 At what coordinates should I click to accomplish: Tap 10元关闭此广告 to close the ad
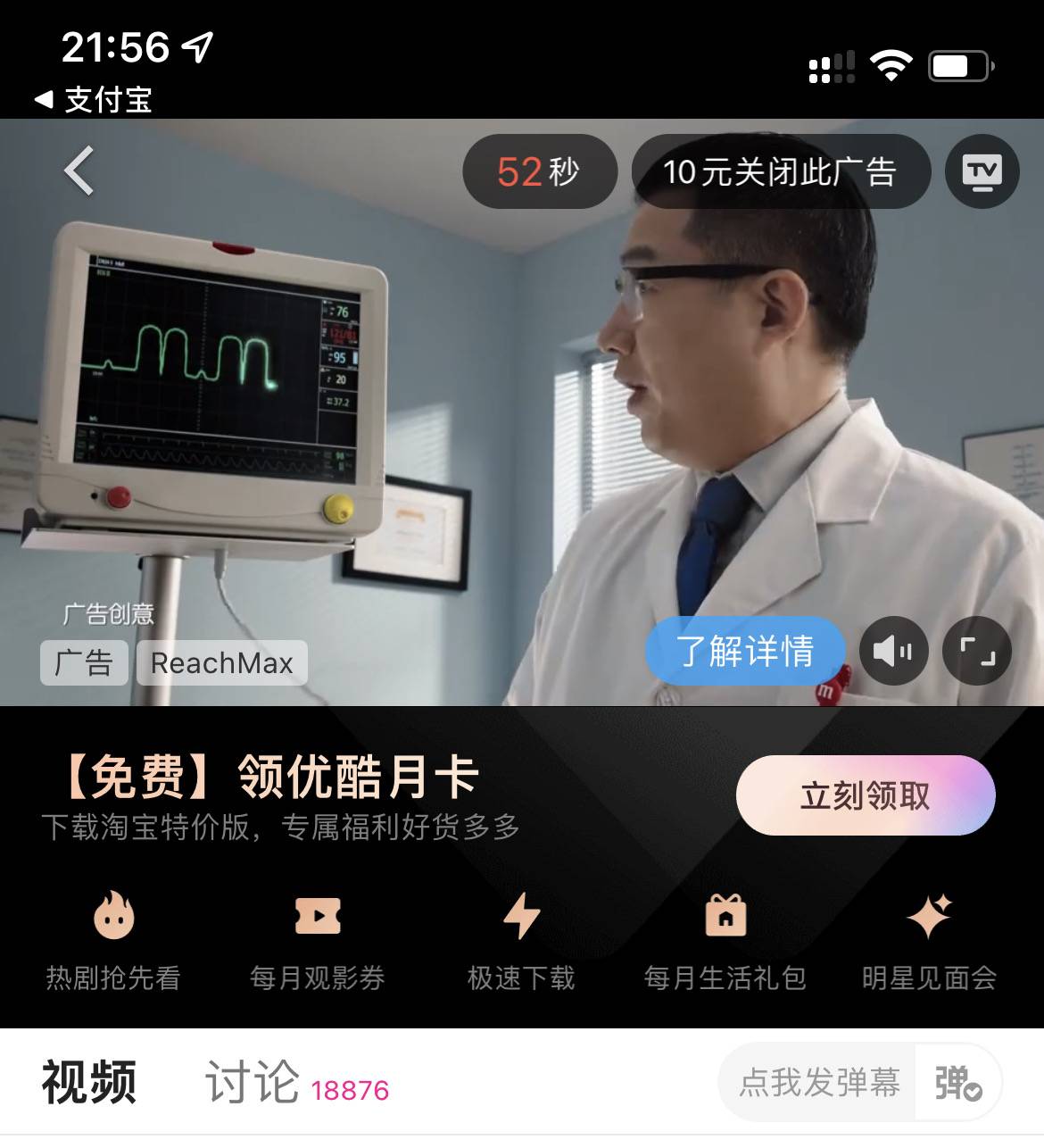click(779, 171)
